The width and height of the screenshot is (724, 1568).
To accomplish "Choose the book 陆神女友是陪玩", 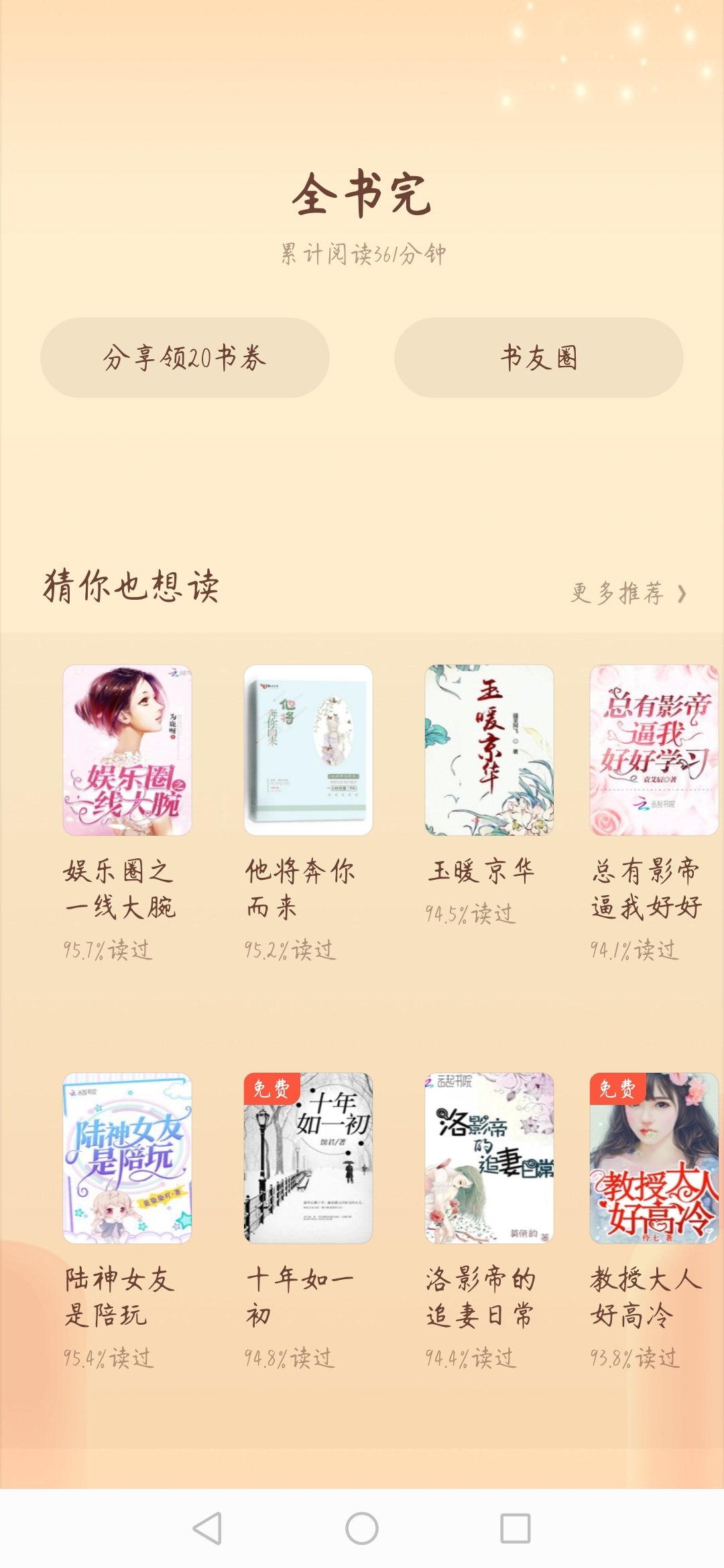I will [127, 1158].
